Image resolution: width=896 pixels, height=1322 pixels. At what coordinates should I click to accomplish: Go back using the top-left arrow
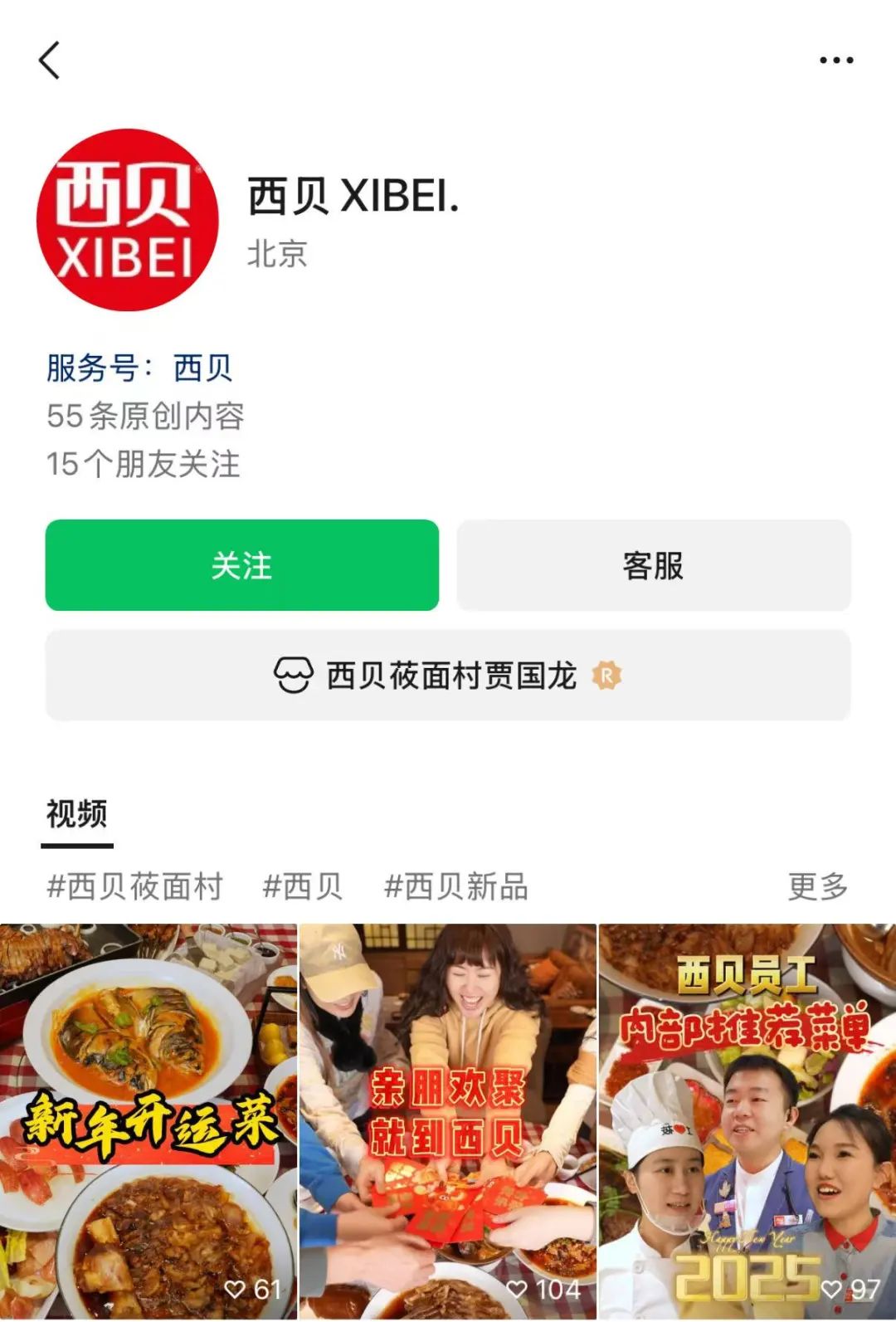click(x=50, y=61)
